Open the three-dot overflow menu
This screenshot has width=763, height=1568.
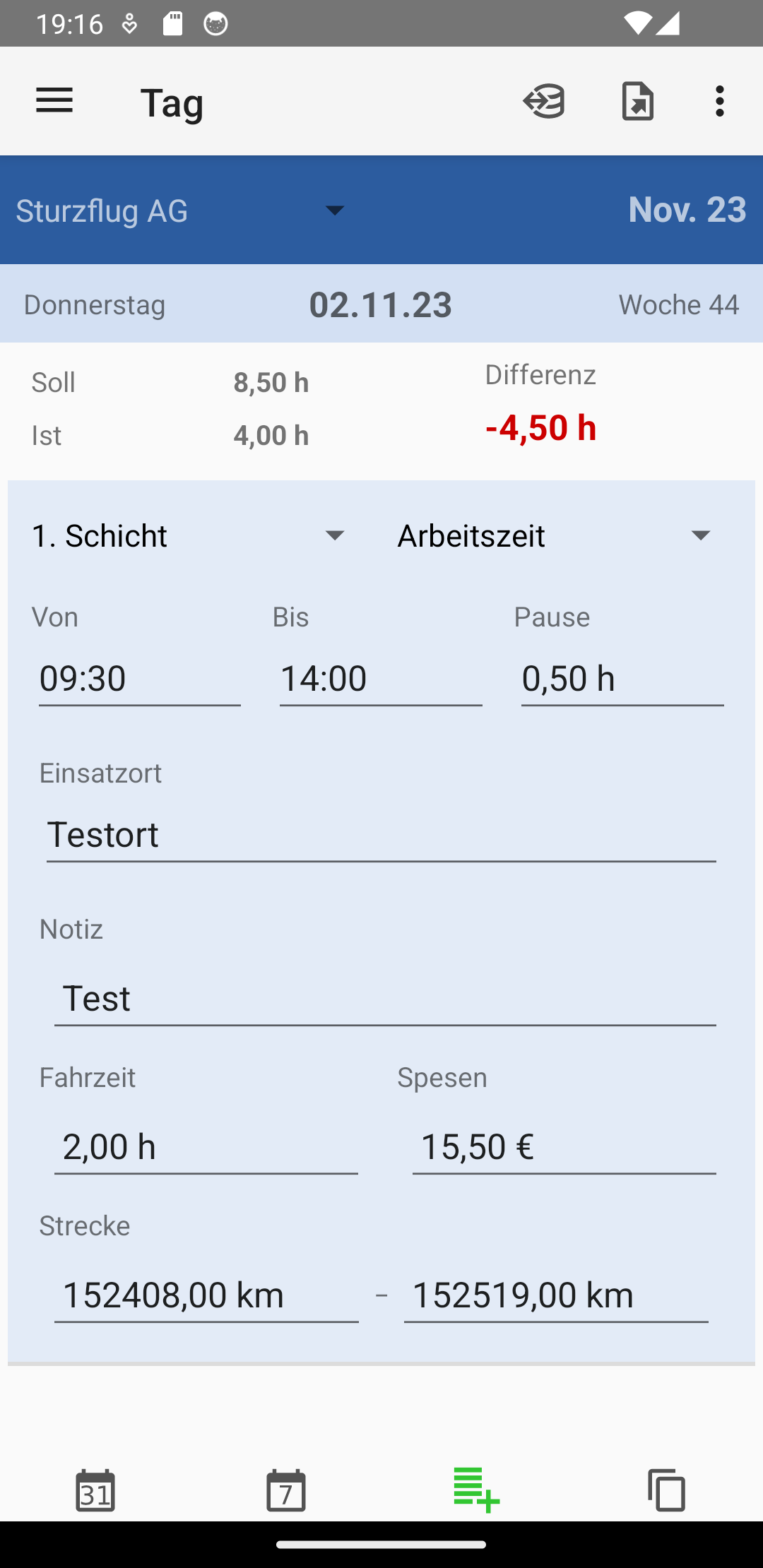tap(719, 101)
